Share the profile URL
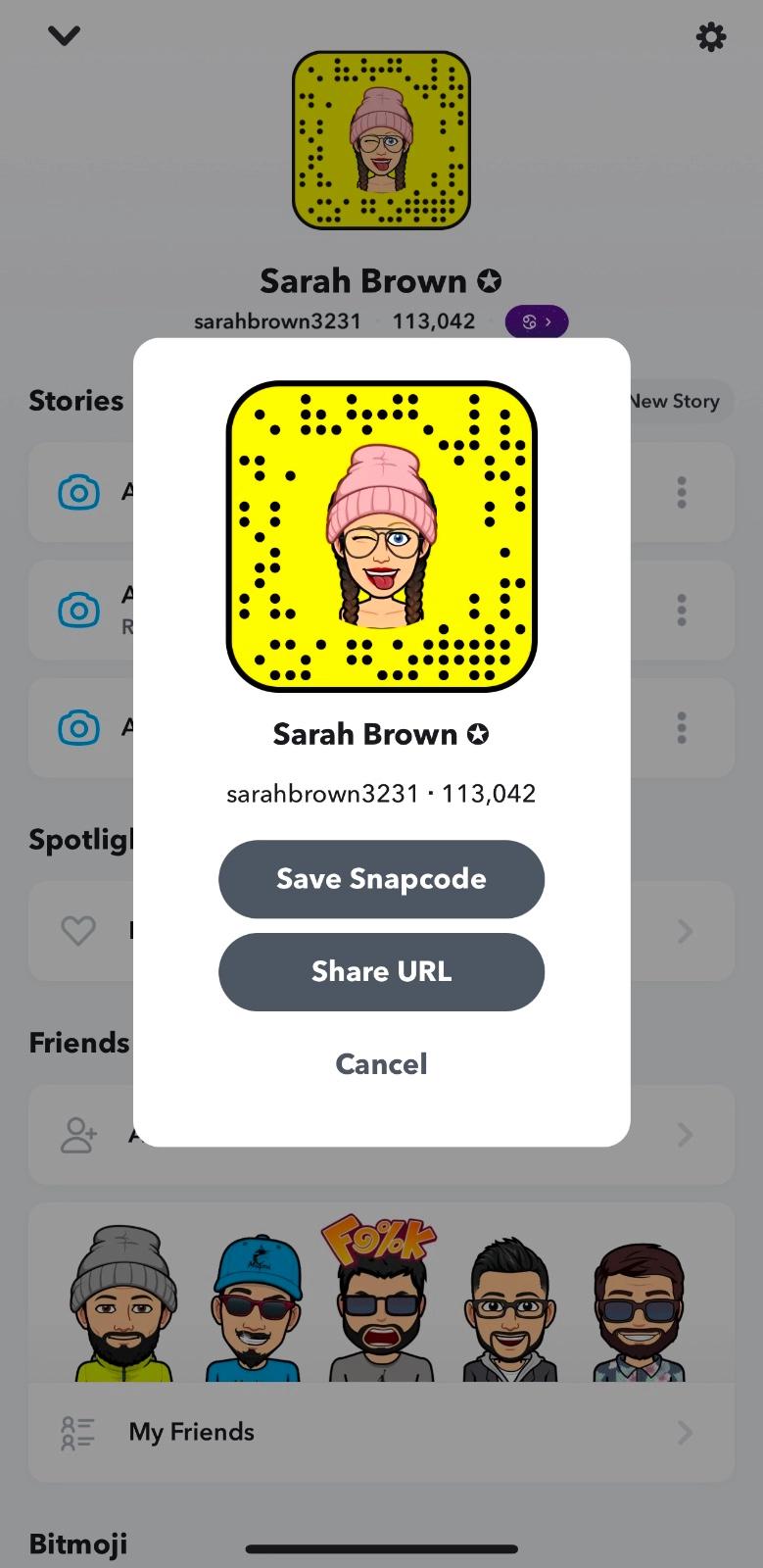 (381, 972)
